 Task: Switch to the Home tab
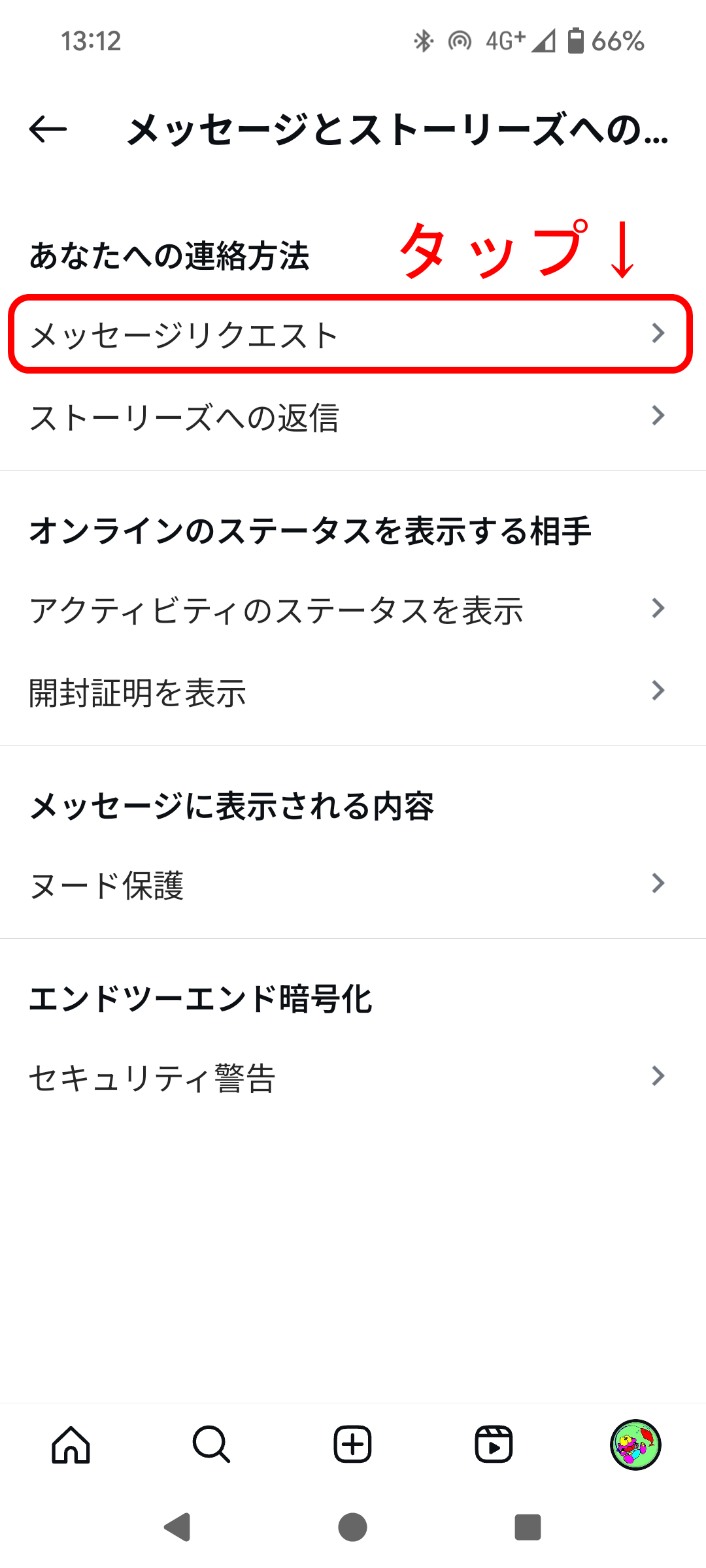pos(71,1444)
